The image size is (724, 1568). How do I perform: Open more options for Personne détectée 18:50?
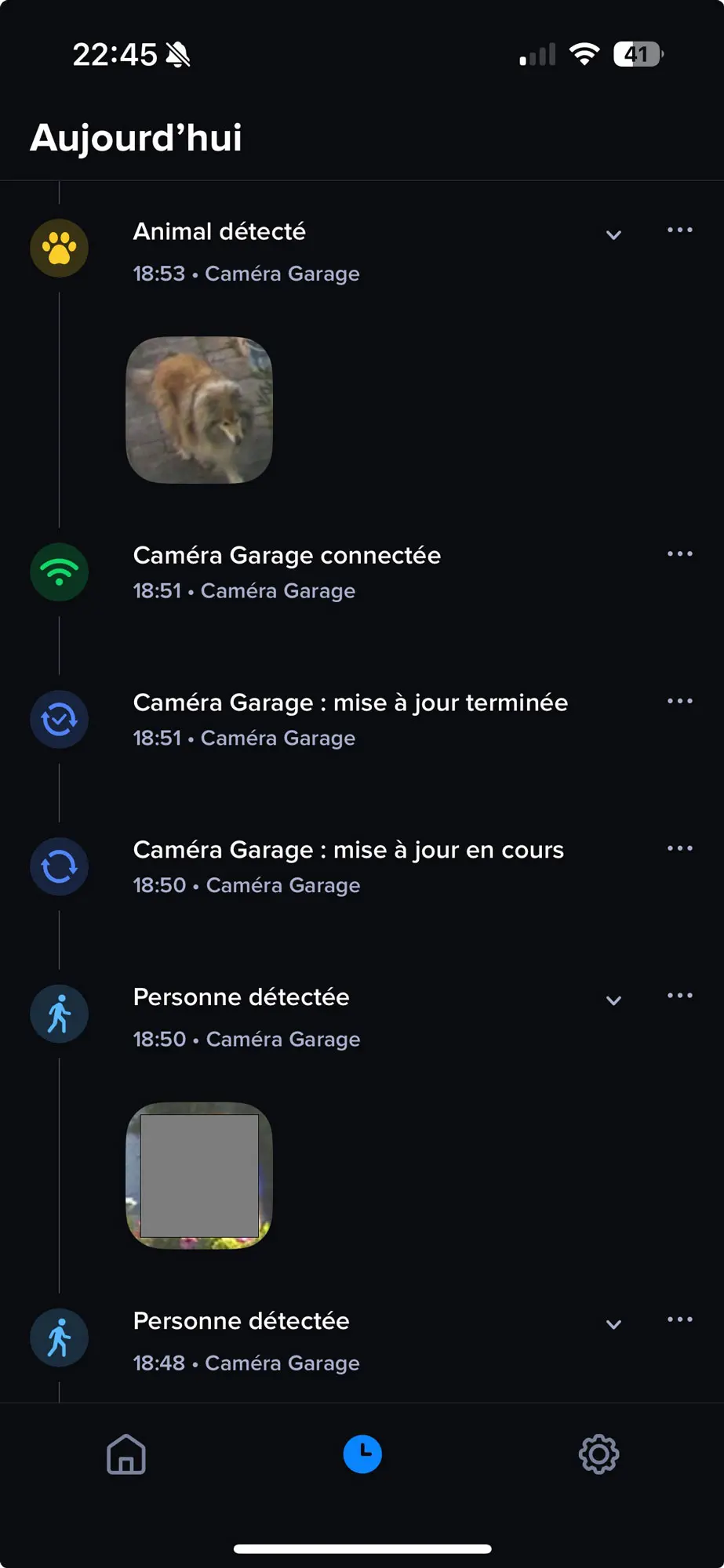click(679, 996)
